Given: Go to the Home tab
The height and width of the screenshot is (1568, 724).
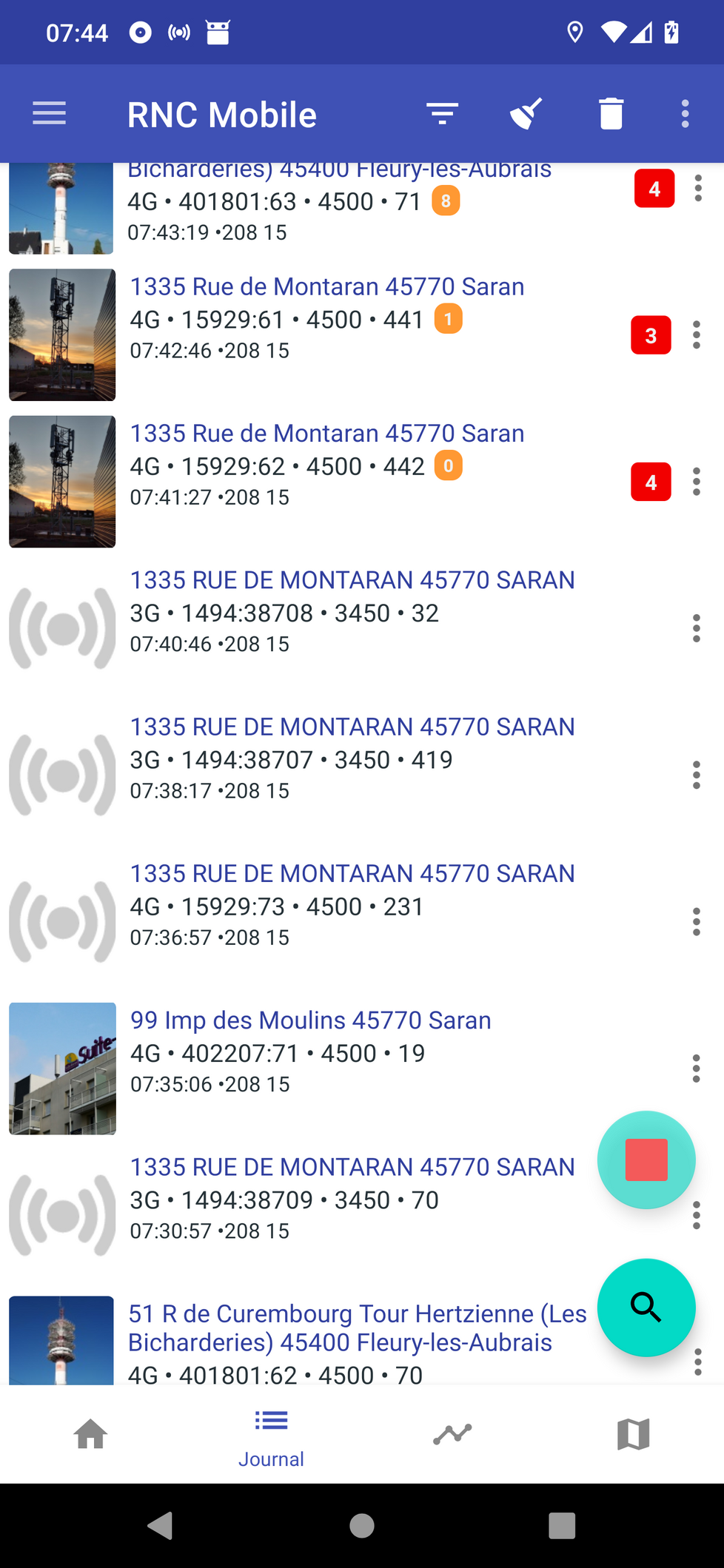Looking at the screenshot, I should pyautogui.click(x=90, y=1434).
